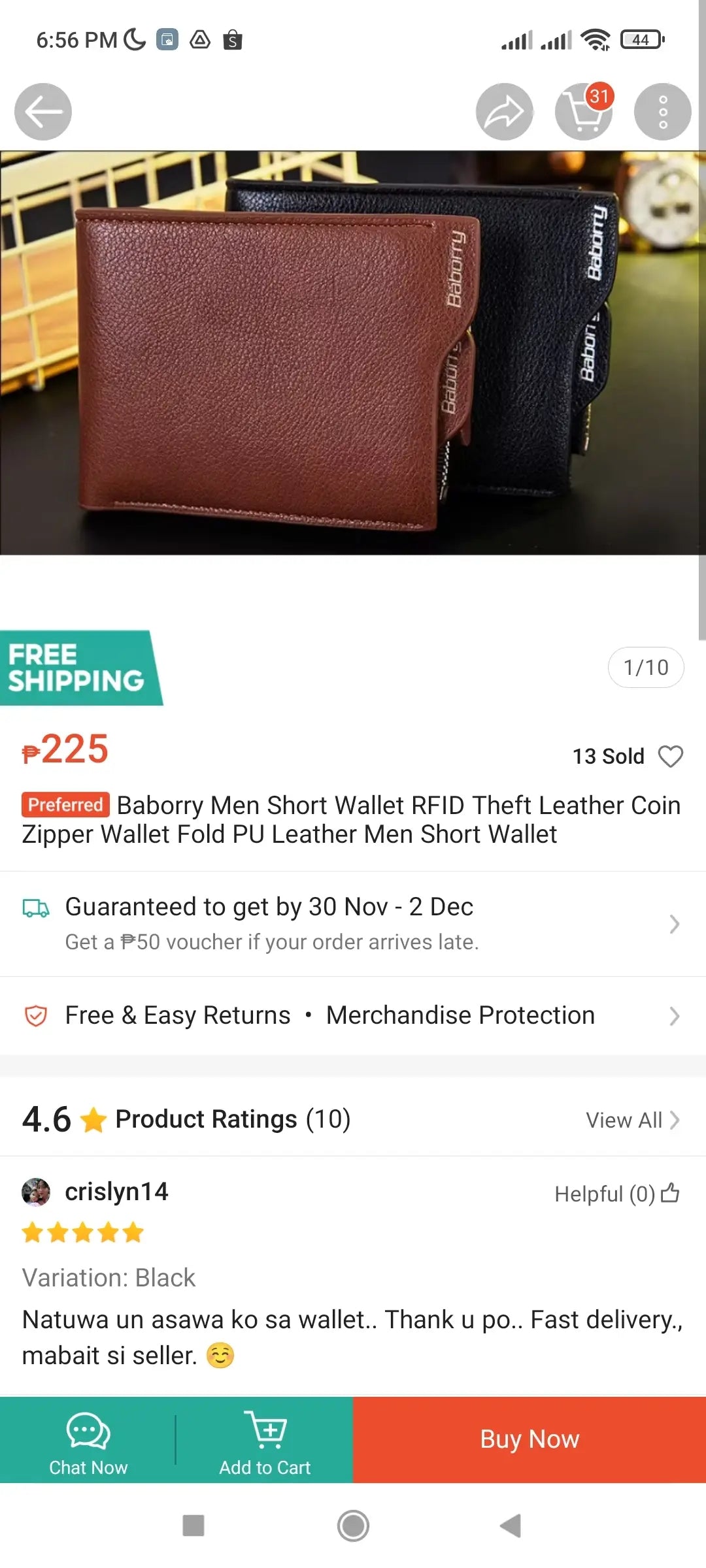View All product ratings
706x1568 pixels.
click(x=632, y=1120)
